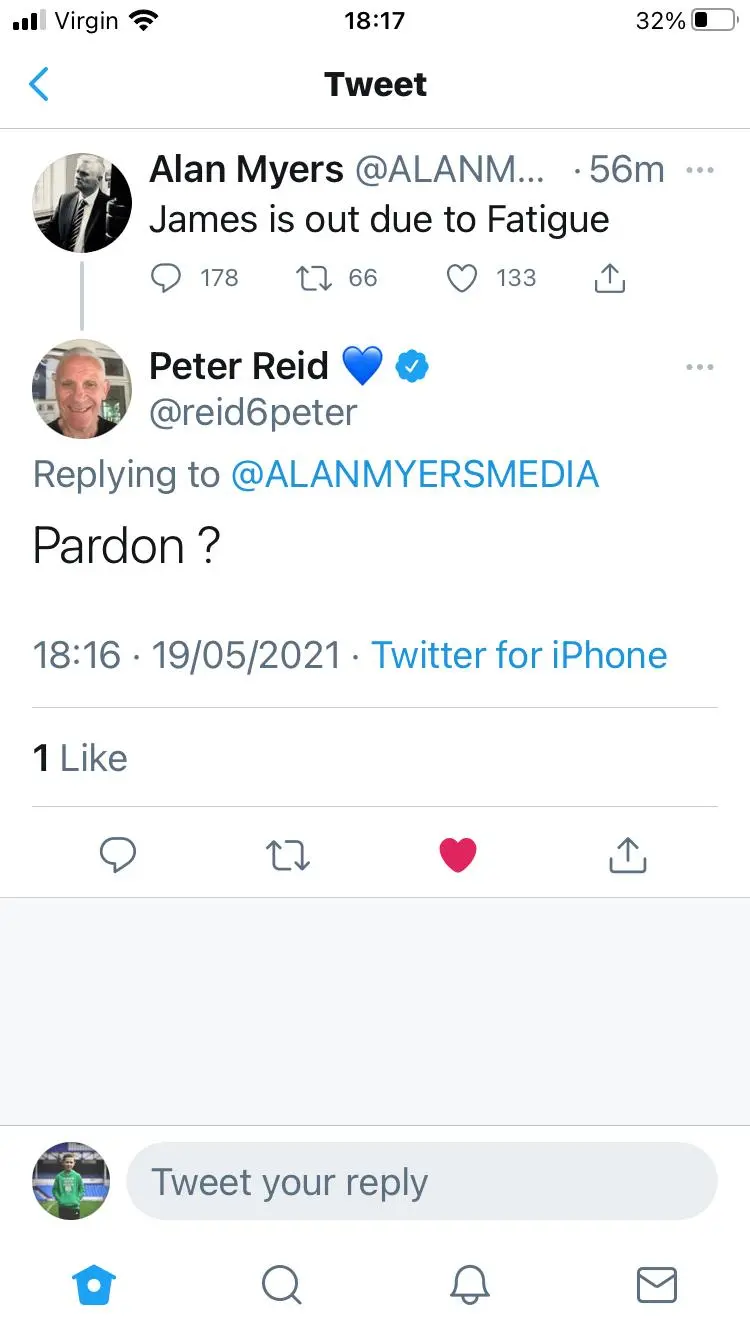Share Peter Reid's Pardon tweet
The image size is (750, 1334).
(628, 855)
